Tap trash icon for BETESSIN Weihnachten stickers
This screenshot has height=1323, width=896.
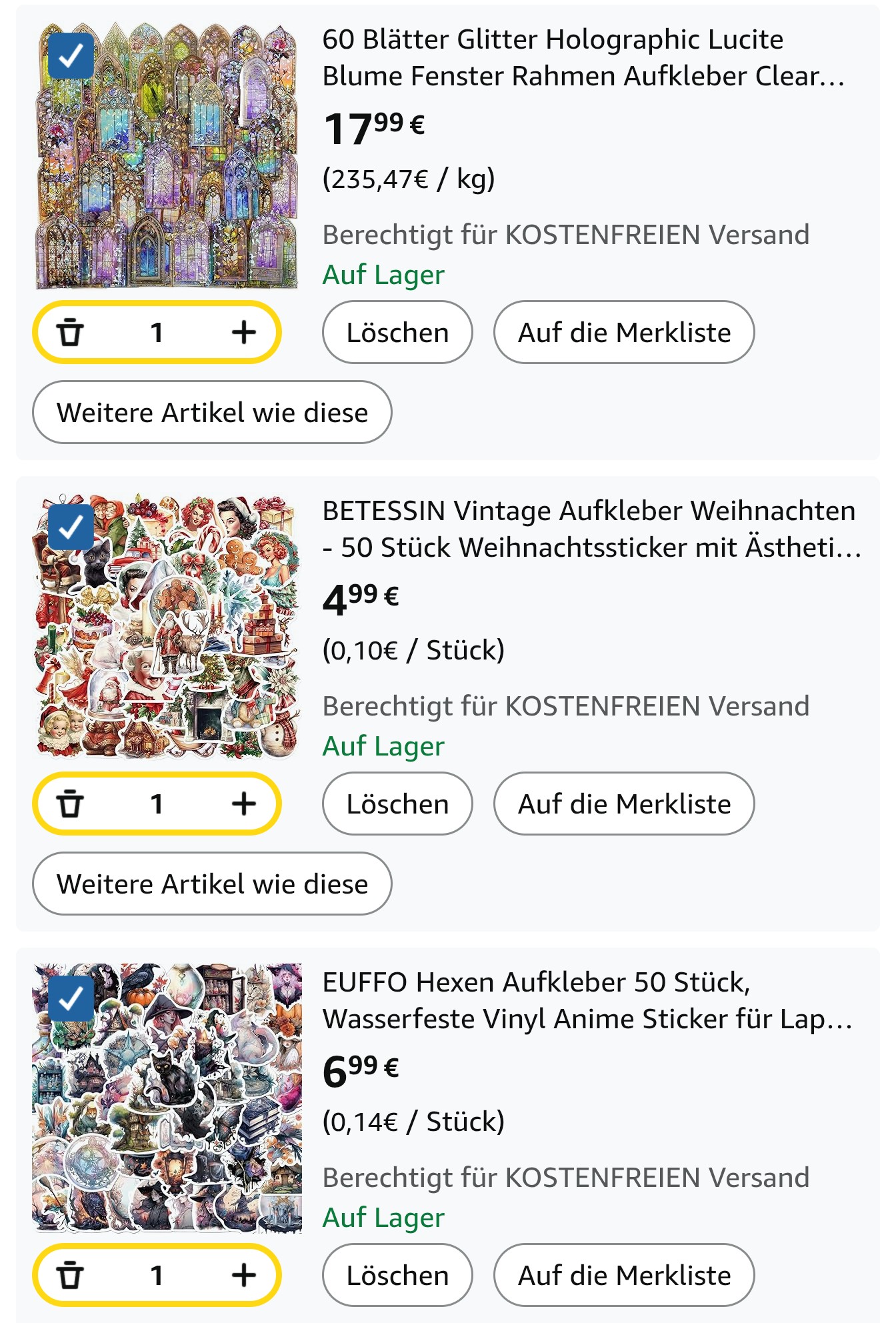coord(70,804)
